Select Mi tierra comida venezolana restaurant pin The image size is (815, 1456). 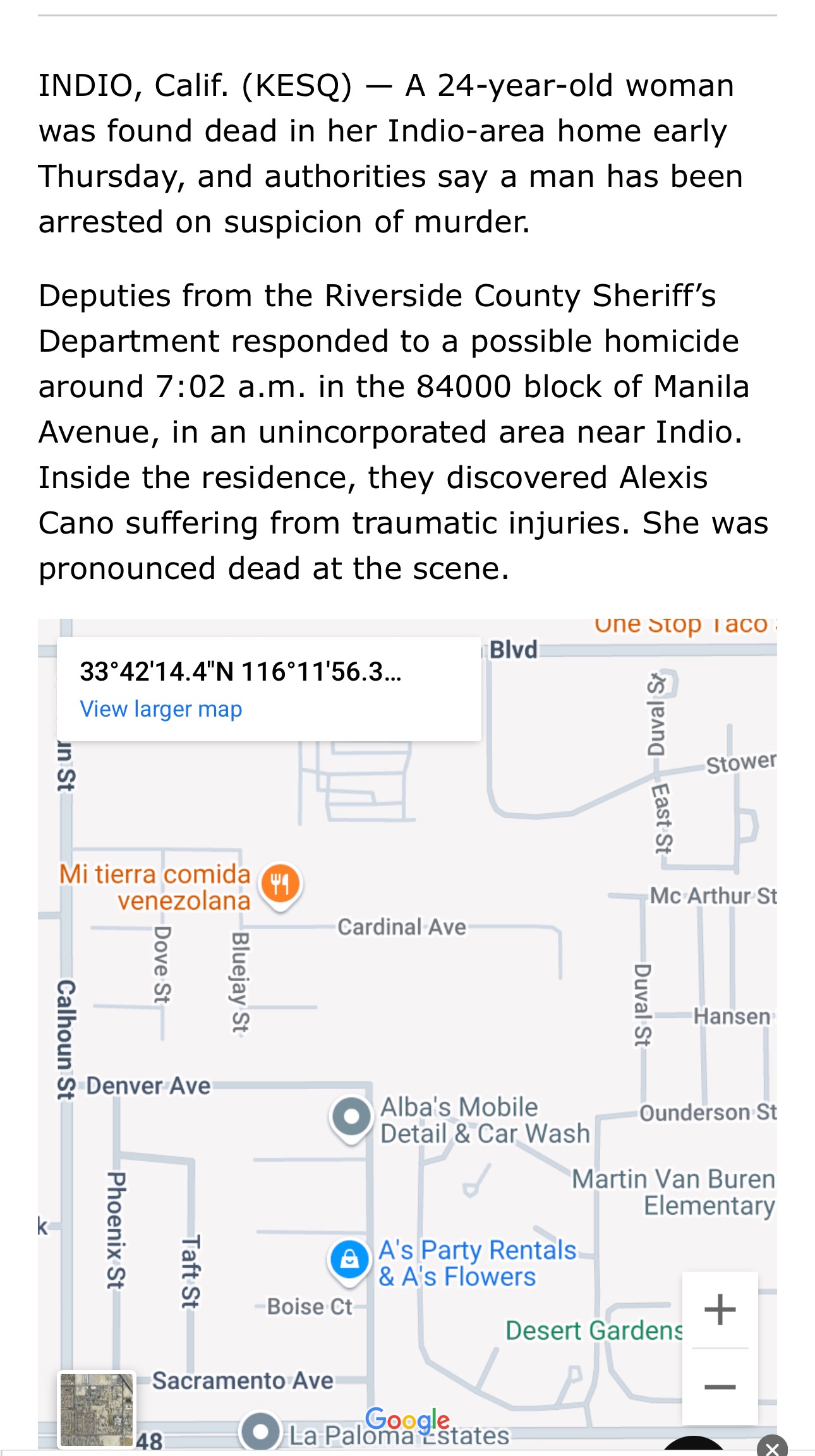(x=281, y=883)
